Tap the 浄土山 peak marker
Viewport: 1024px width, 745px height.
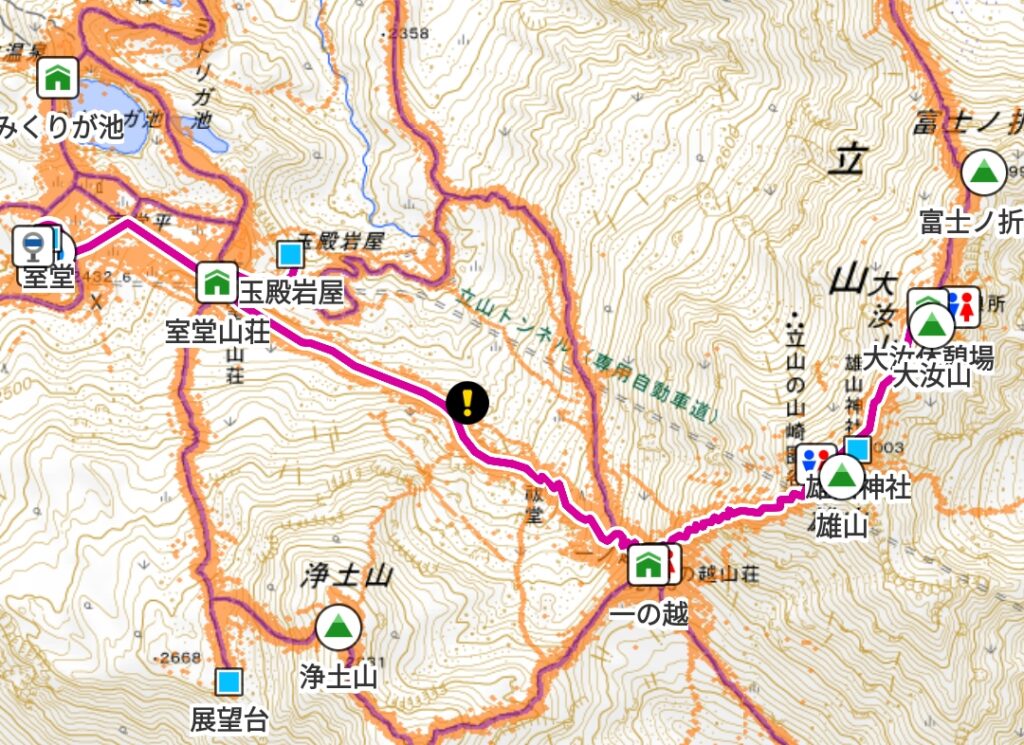point(338,627)
